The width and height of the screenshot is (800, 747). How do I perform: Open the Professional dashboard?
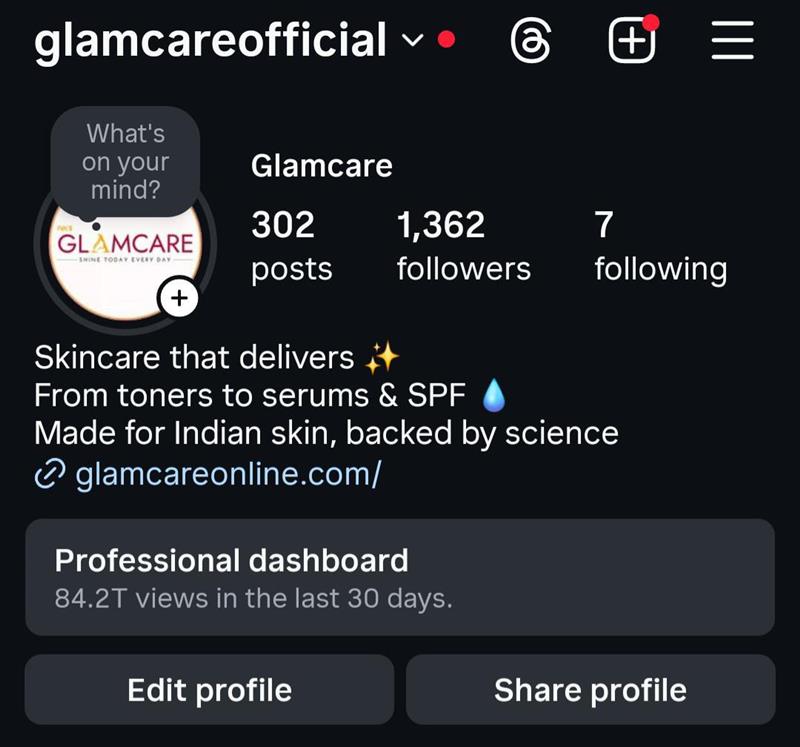(x=399, y=577)
